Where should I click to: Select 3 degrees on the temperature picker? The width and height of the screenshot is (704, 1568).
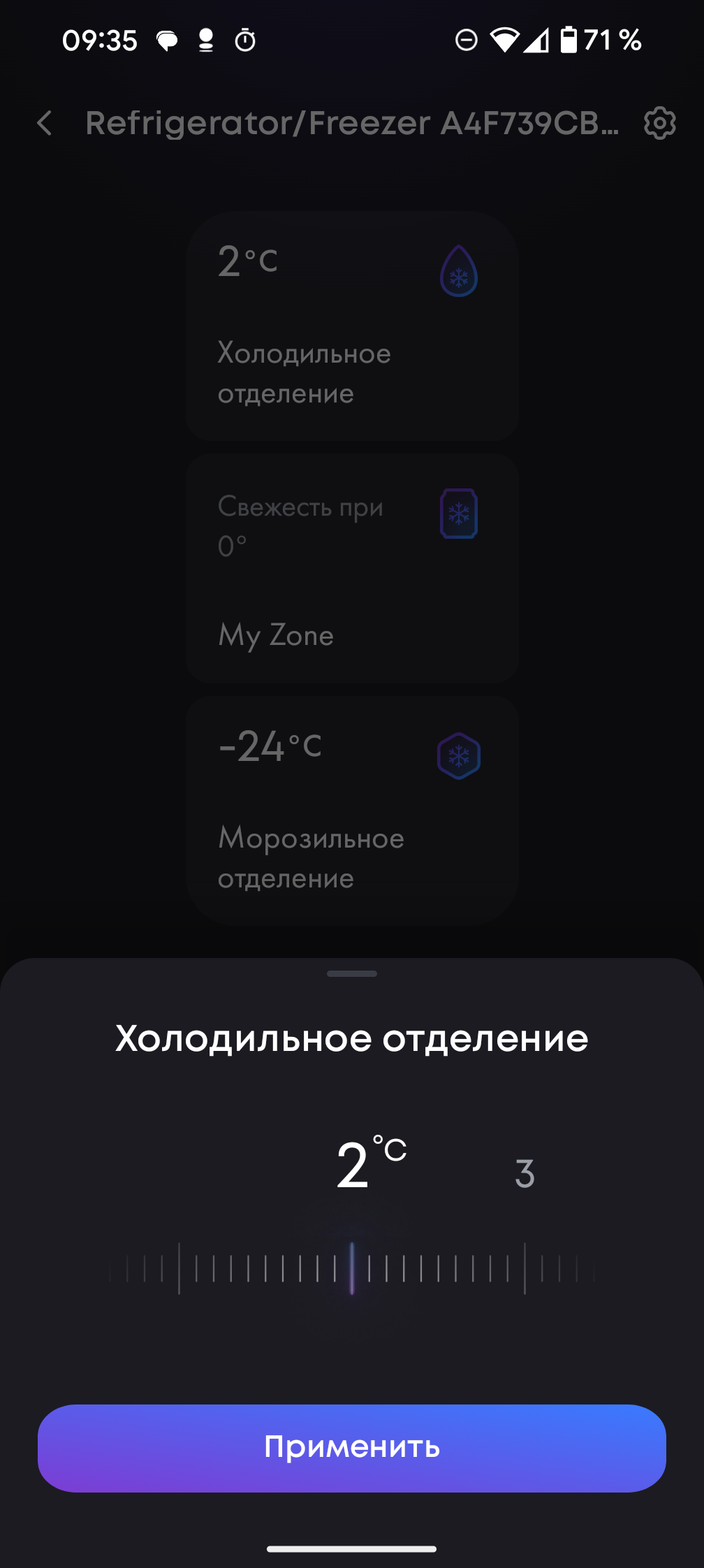(x=525, y=1173)
